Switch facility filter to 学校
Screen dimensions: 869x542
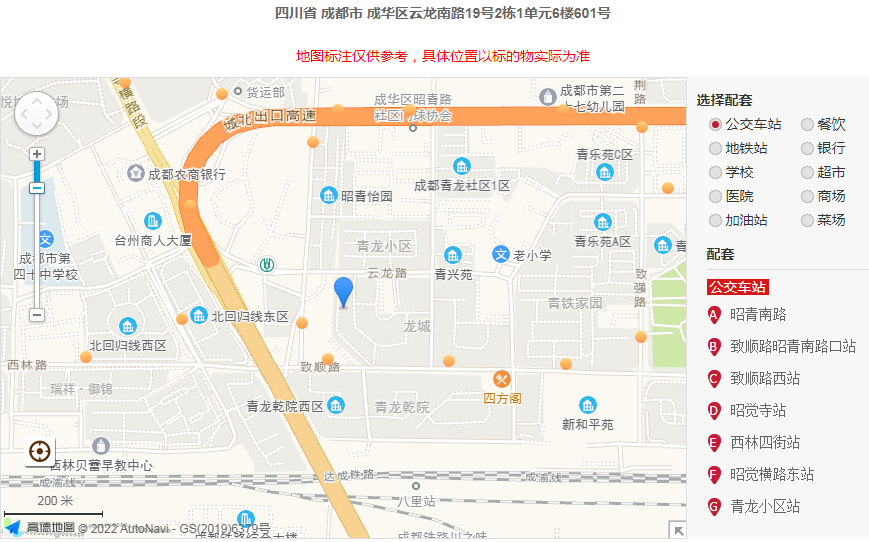pyautogui.click(x=716, y=173)
